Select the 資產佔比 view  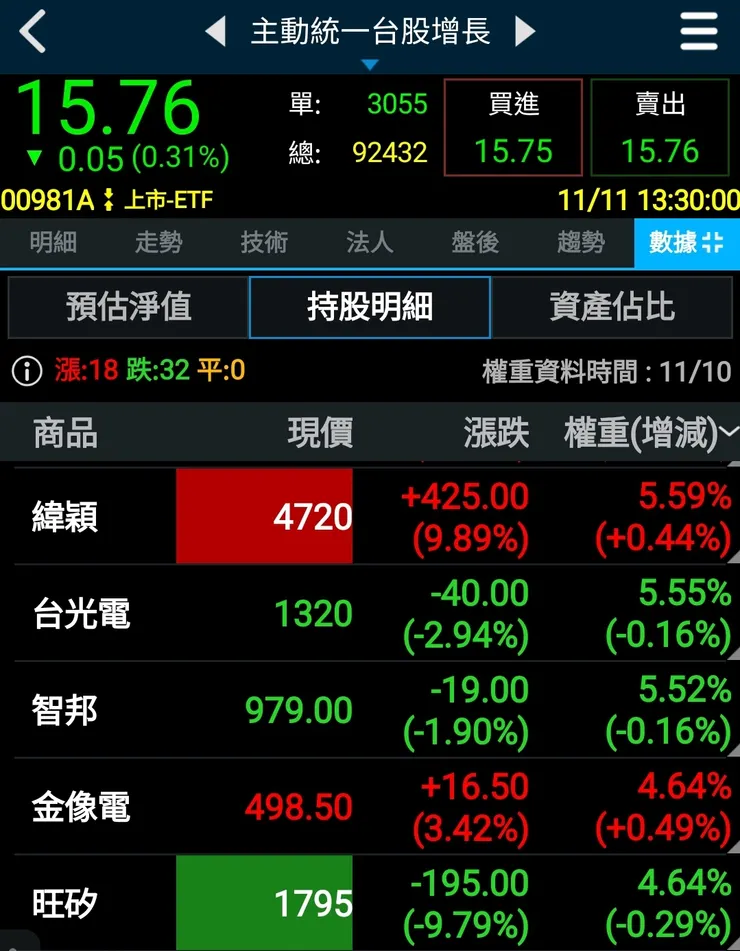pos(610,307)
